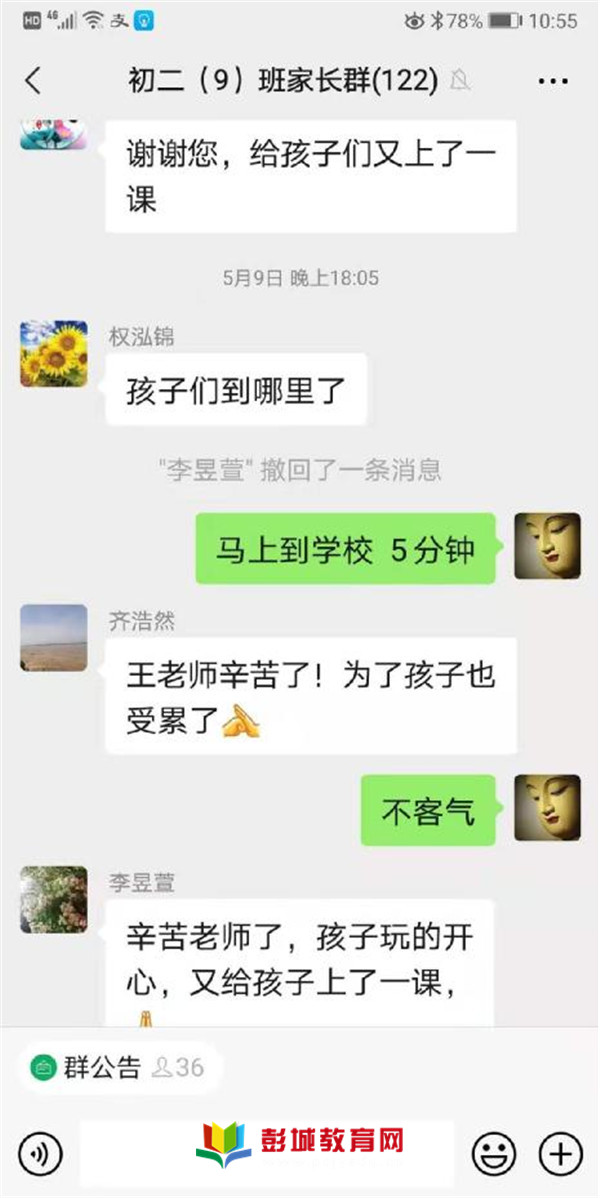
Task: Open the 群公告 group announcement
Action: 118,1067
